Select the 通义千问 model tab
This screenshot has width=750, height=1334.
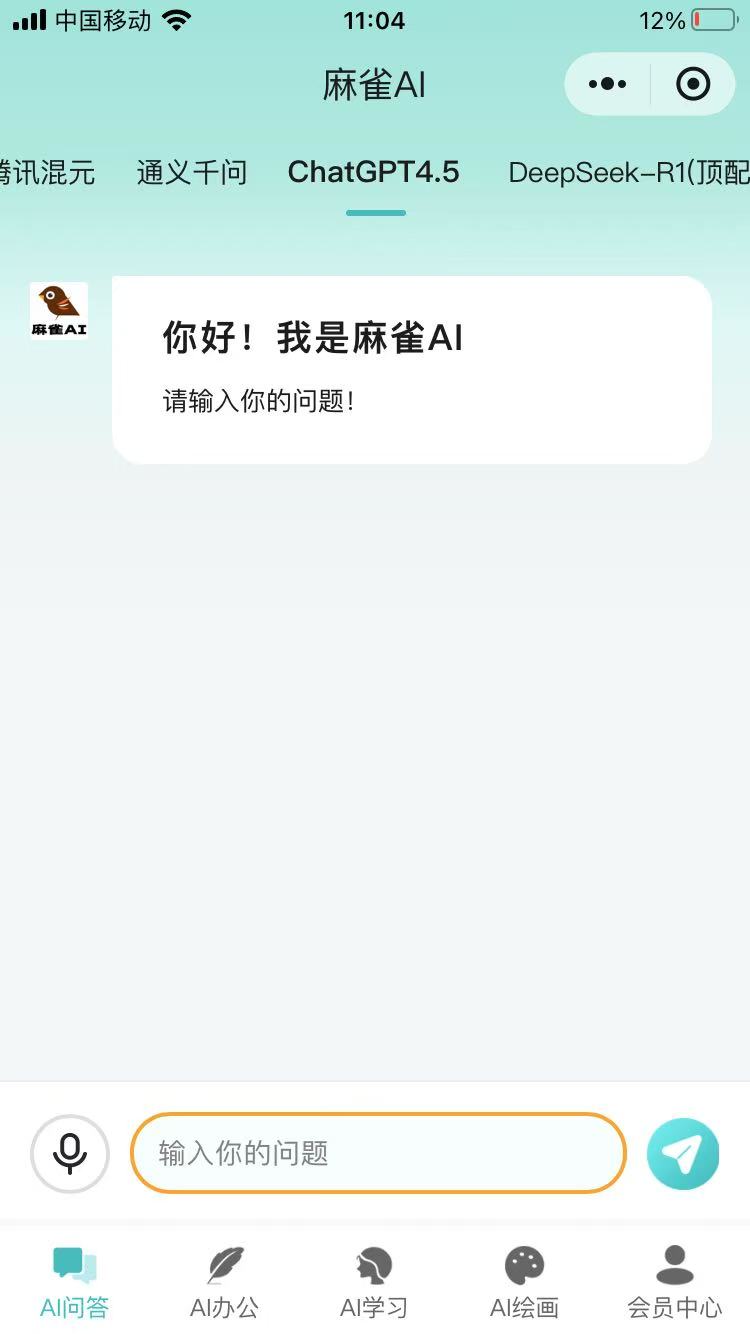pyautogui.click(x=191, y=173)
